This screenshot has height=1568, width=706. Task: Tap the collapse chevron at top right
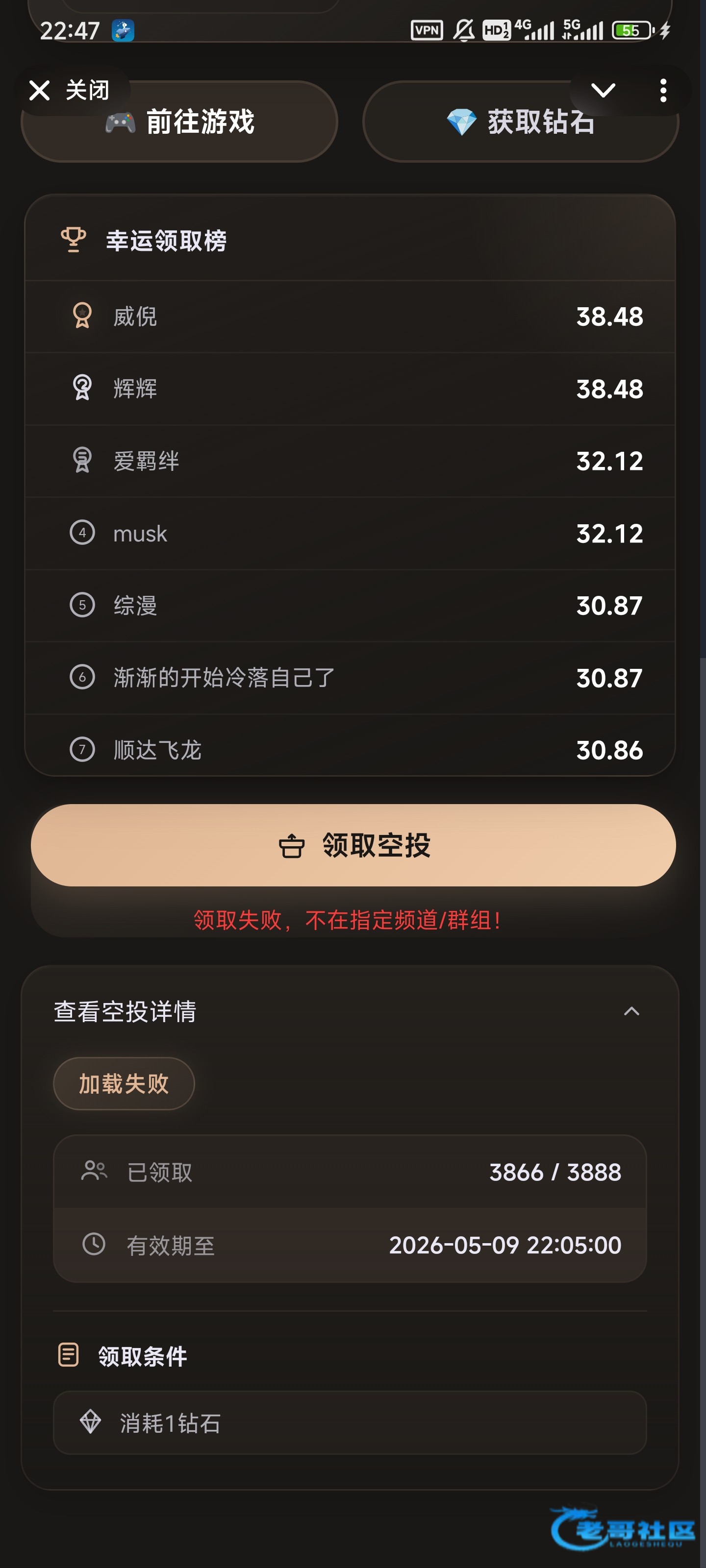[x=603, y=91]
